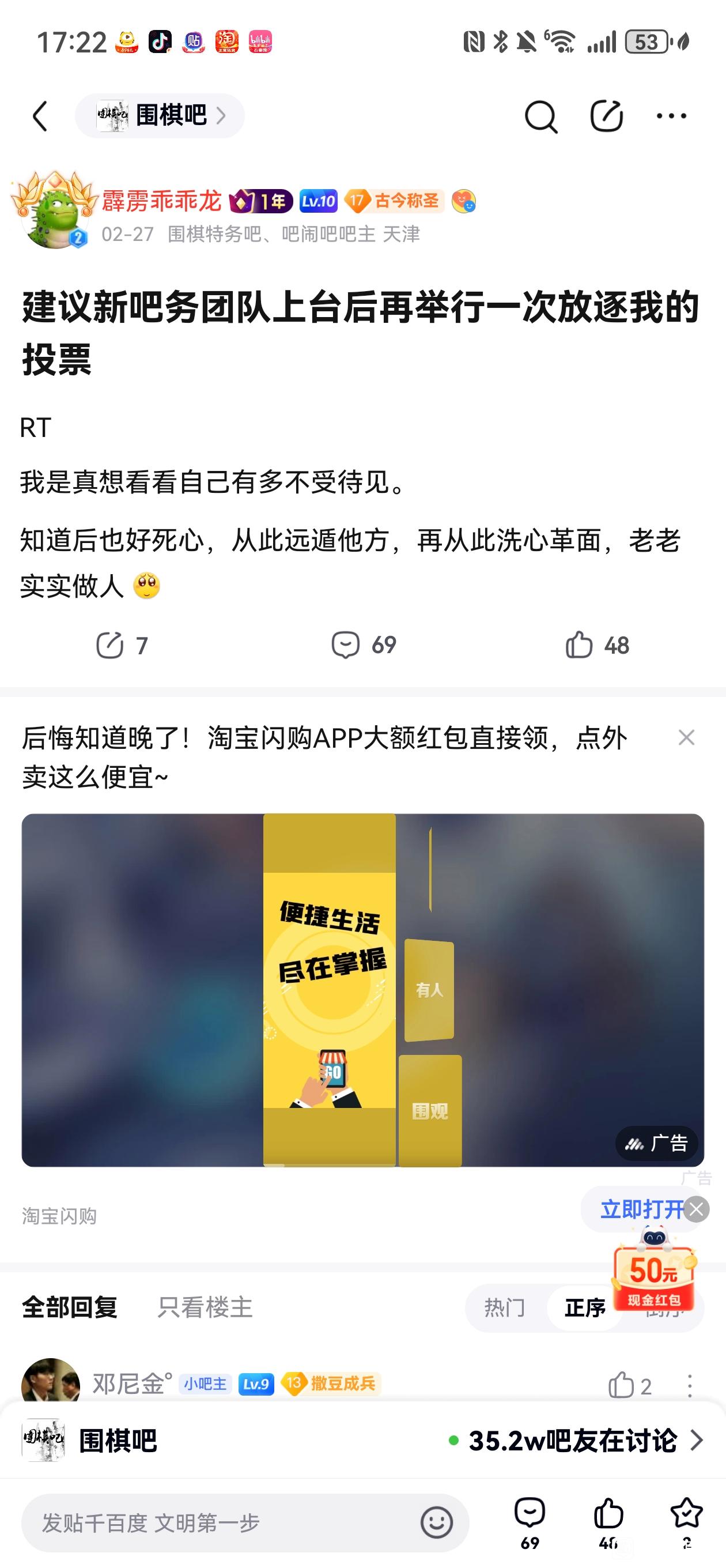
Task: Dismiss the 淘宝闪购 ad with X
Action: click(x=686, y=738)
